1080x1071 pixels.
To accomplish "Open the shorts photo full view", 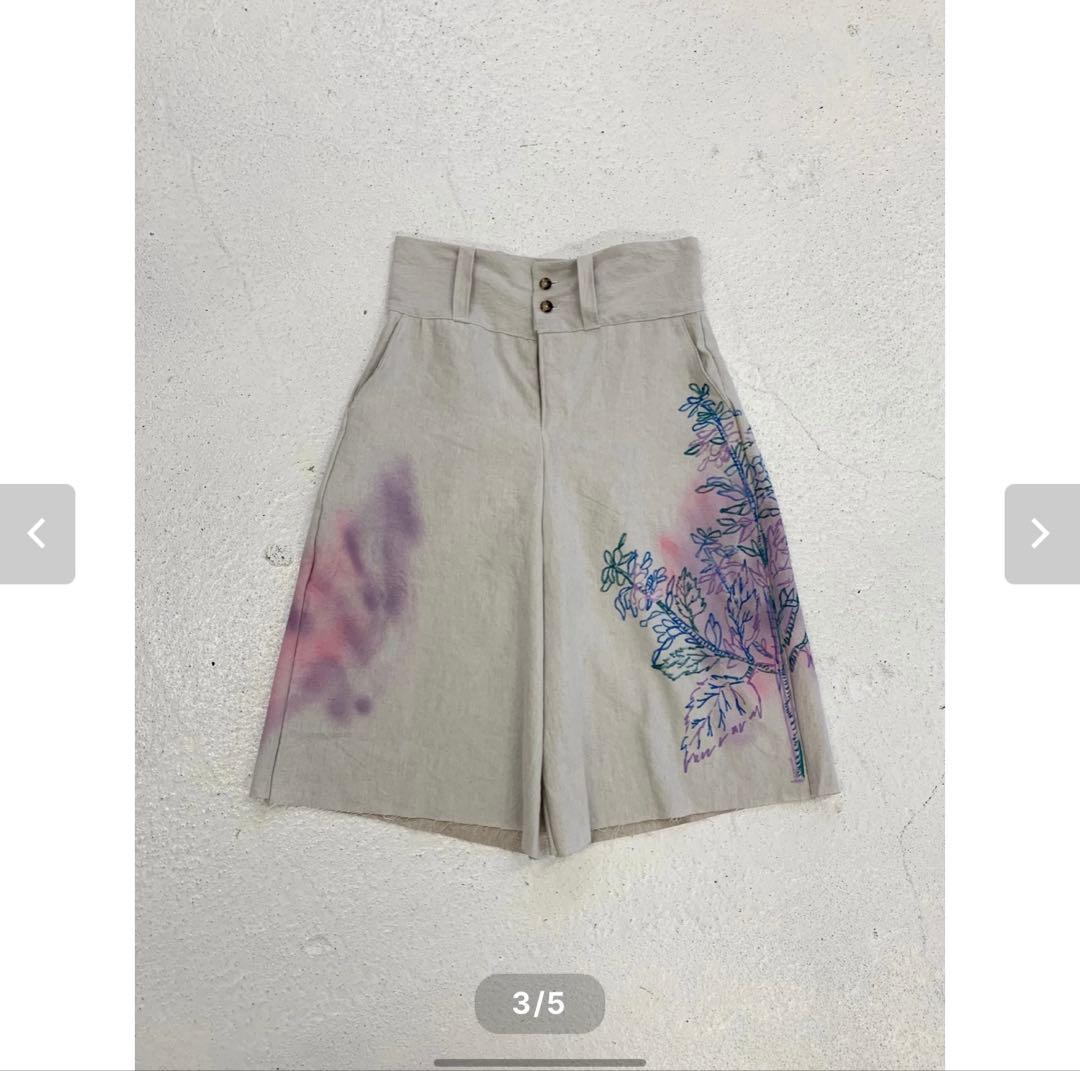I will pos(540,540).
